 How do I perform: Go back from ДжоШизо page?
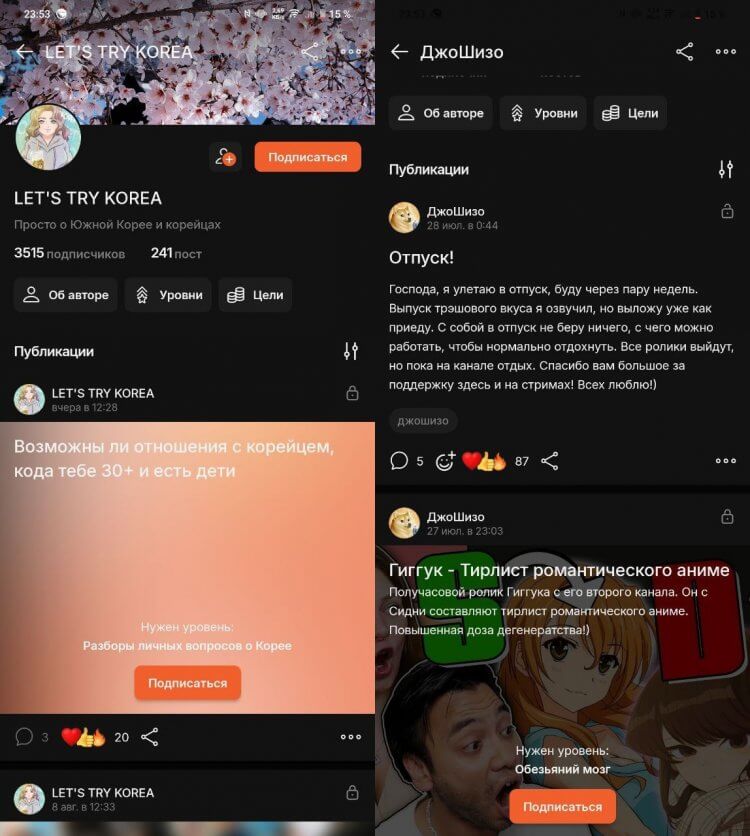[400, 52]
